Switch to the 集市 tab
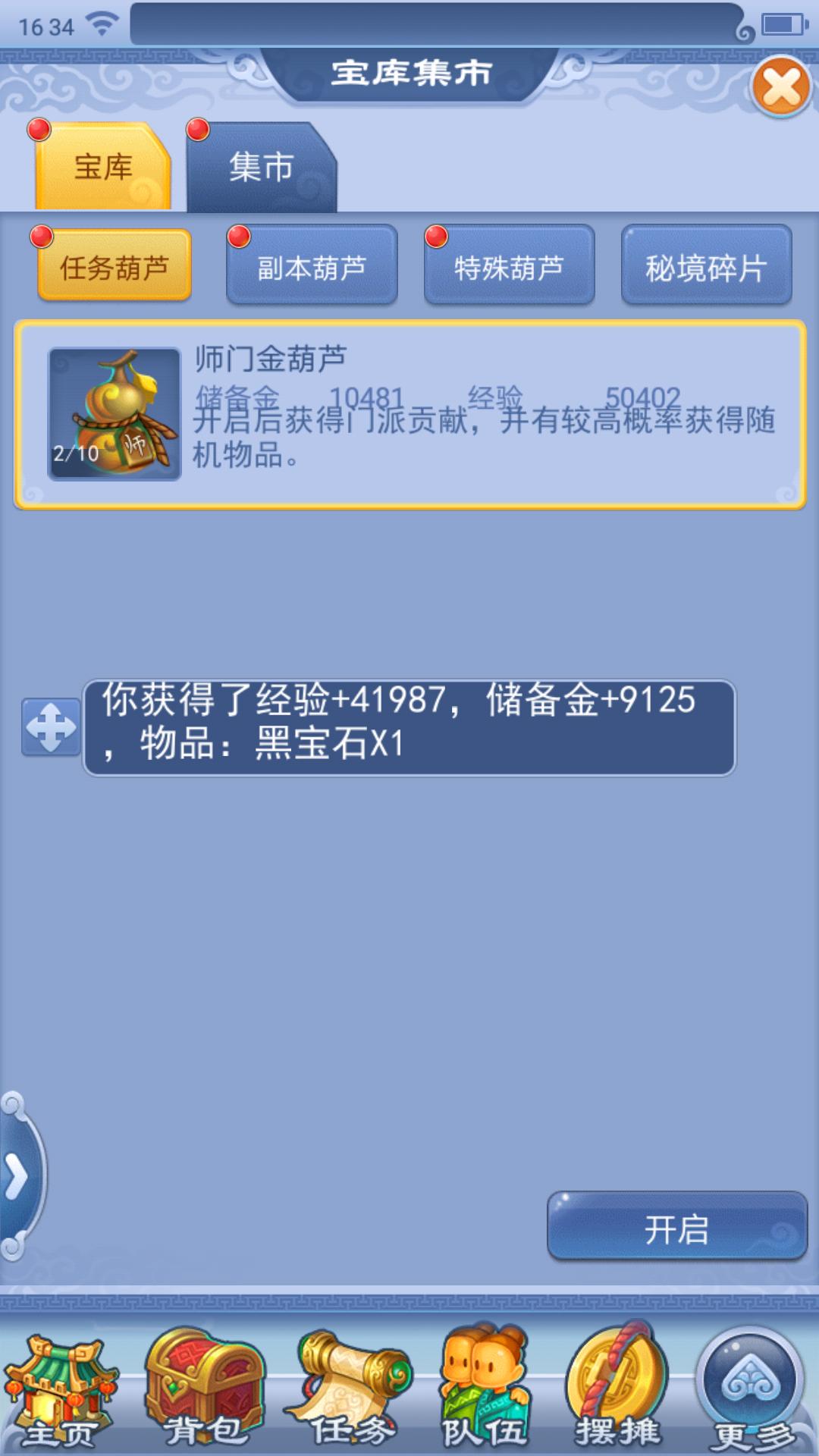819x1456 pixels. click(x=261, y=167)
